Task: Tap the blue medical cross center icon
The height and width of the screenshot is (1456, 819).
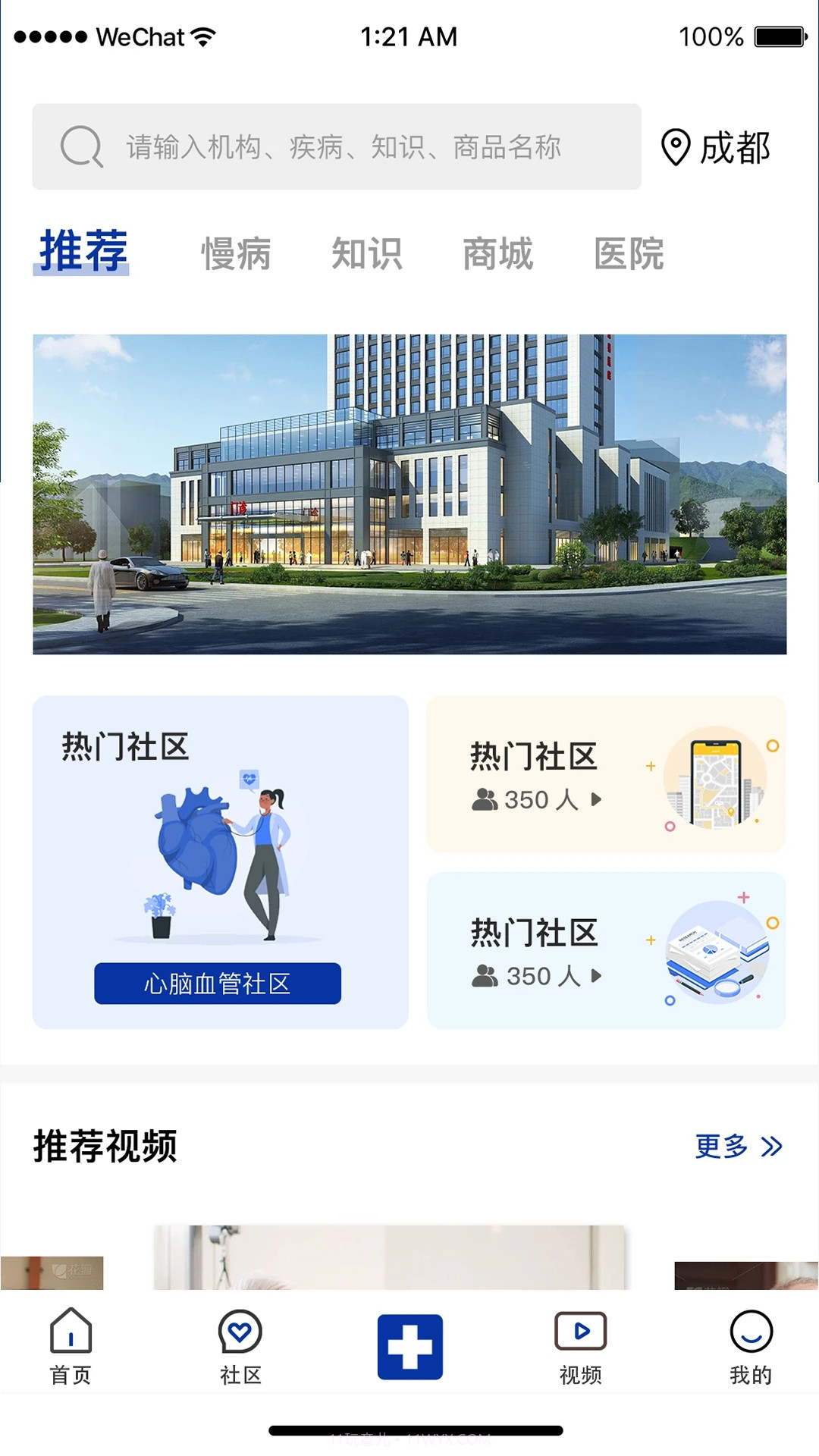Action: [x=409, y=1346]
